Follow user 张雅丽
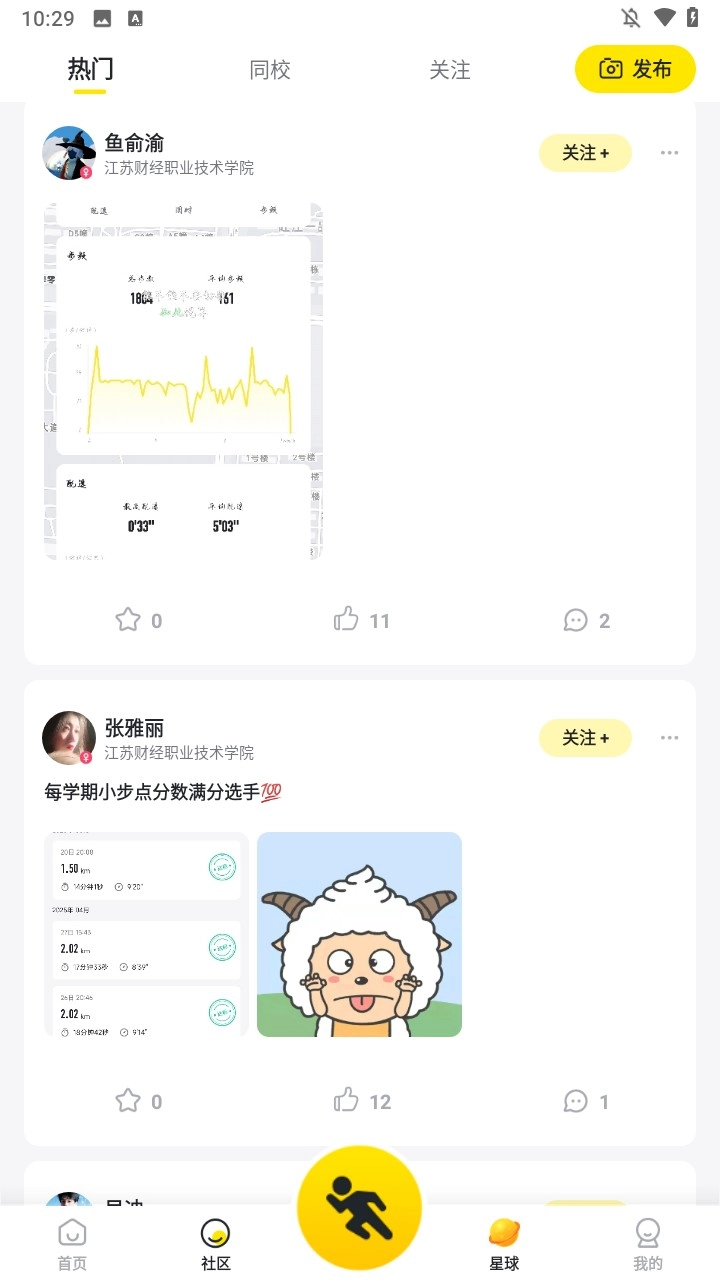720x1280 pixels. point(585,738)
